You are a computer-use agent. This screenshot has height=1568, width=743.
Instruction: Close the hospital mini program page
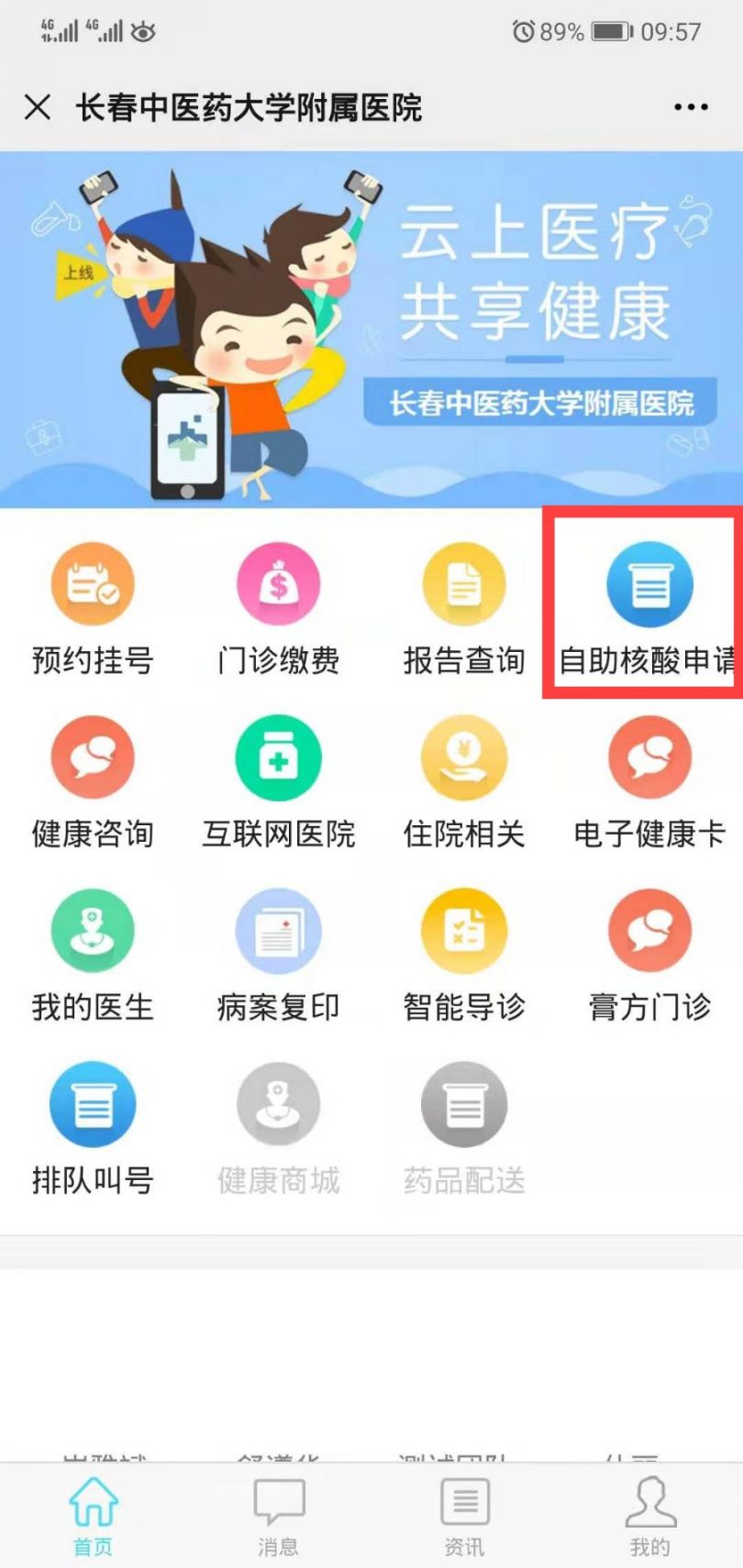(x=38, y=107)
